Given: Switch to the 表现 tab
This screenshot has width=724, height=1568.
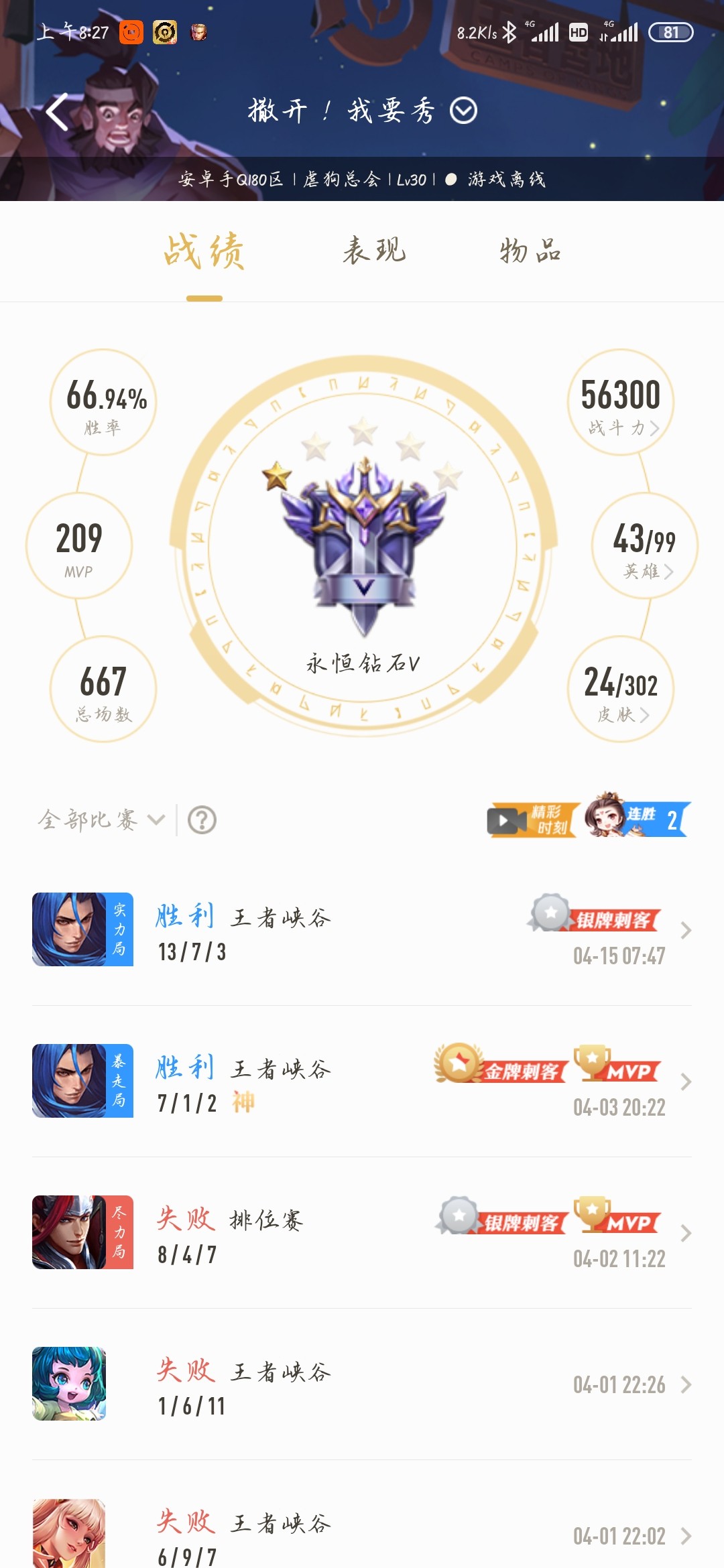Looking at the screenshot, I should 374,251.
